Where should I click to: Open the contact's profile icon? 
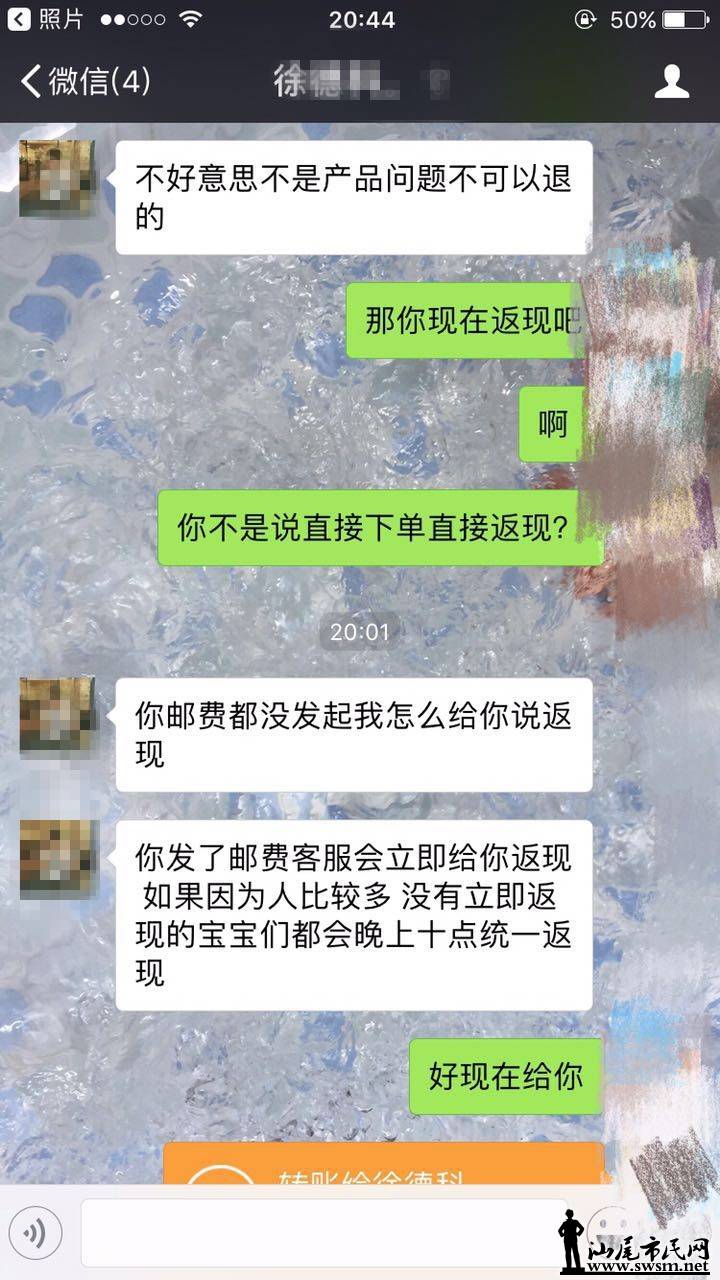tap(672, 81)
